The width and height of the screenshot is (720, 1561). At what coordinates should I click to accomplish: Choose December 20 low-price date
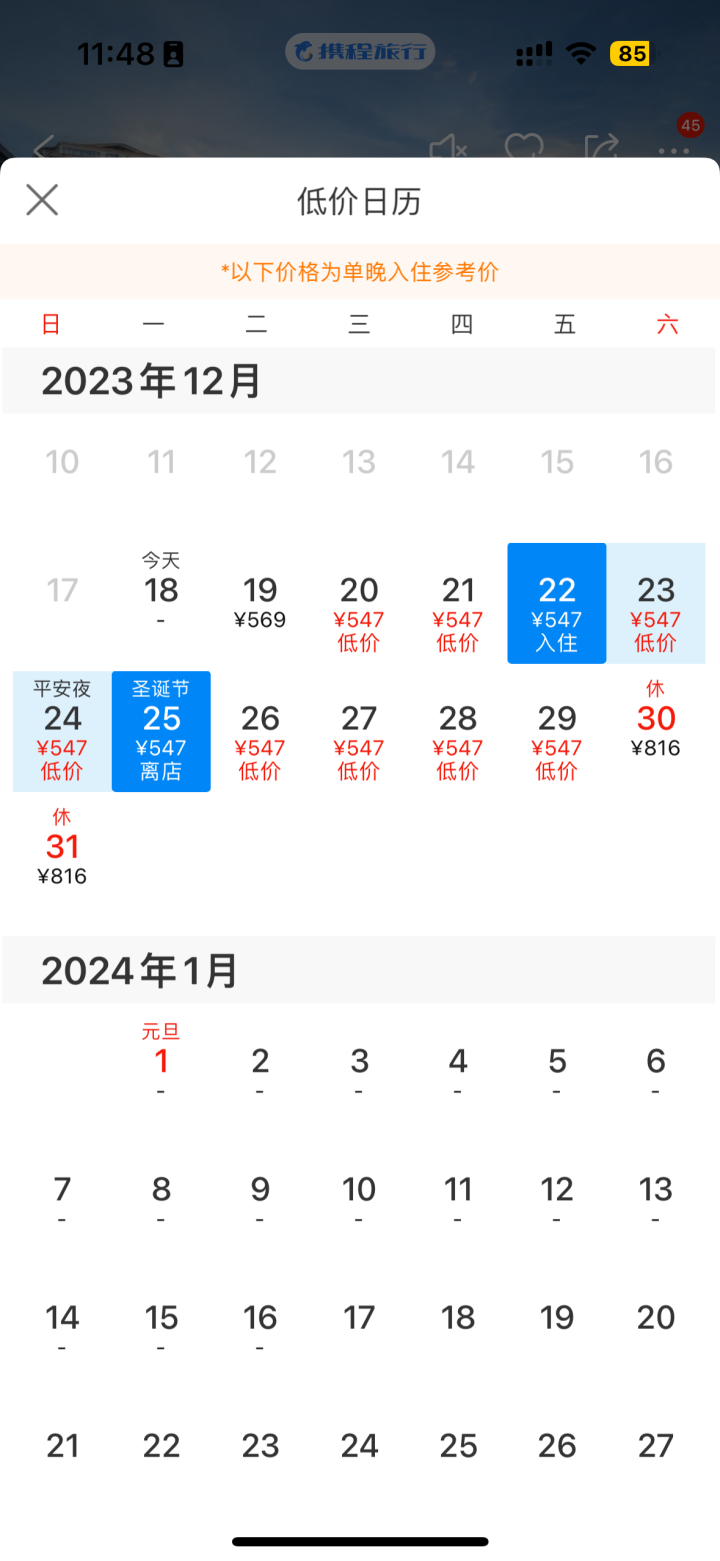pos(359,603)
